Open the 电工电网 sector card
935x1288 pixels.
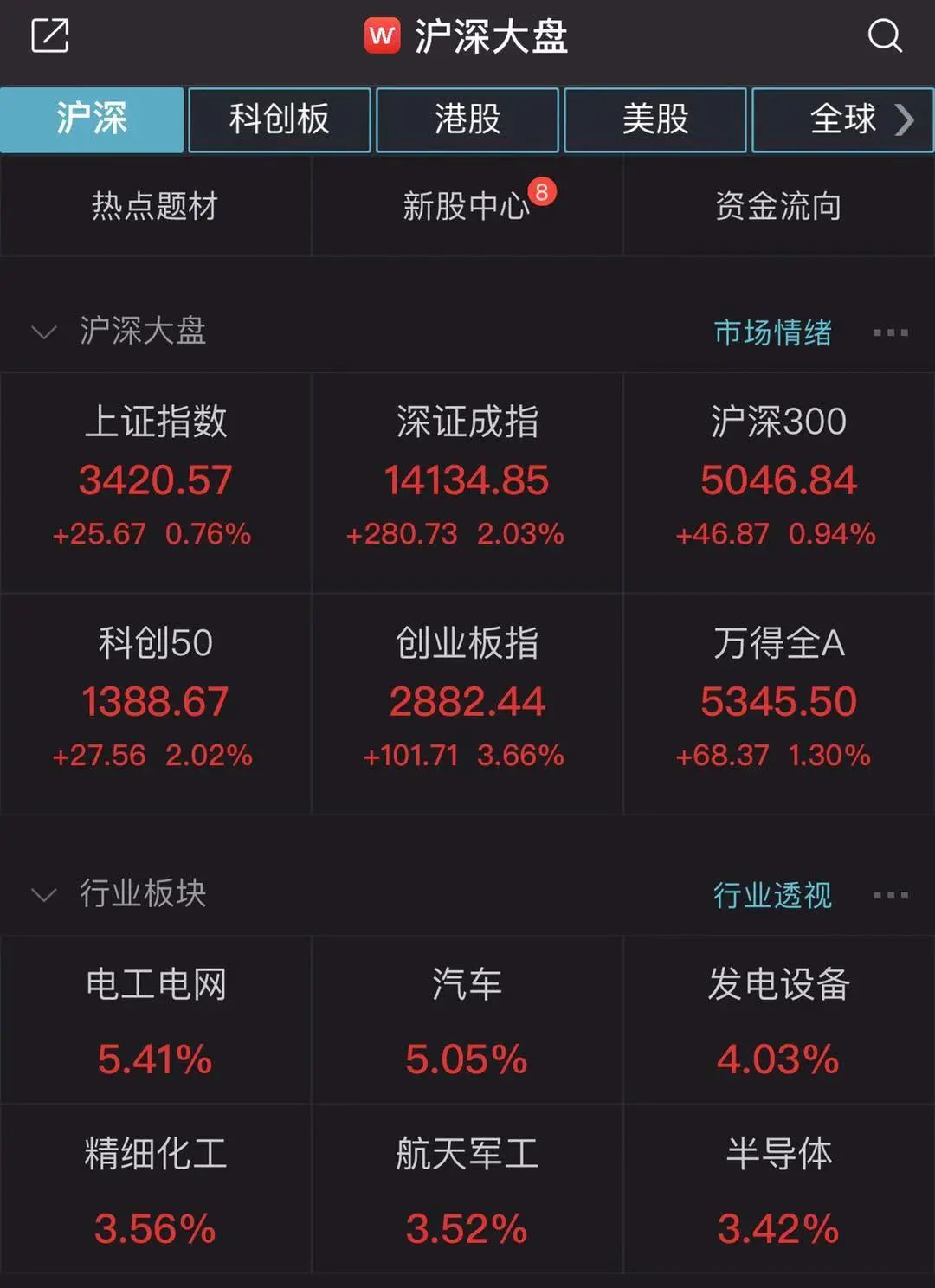coord(155,1020)
